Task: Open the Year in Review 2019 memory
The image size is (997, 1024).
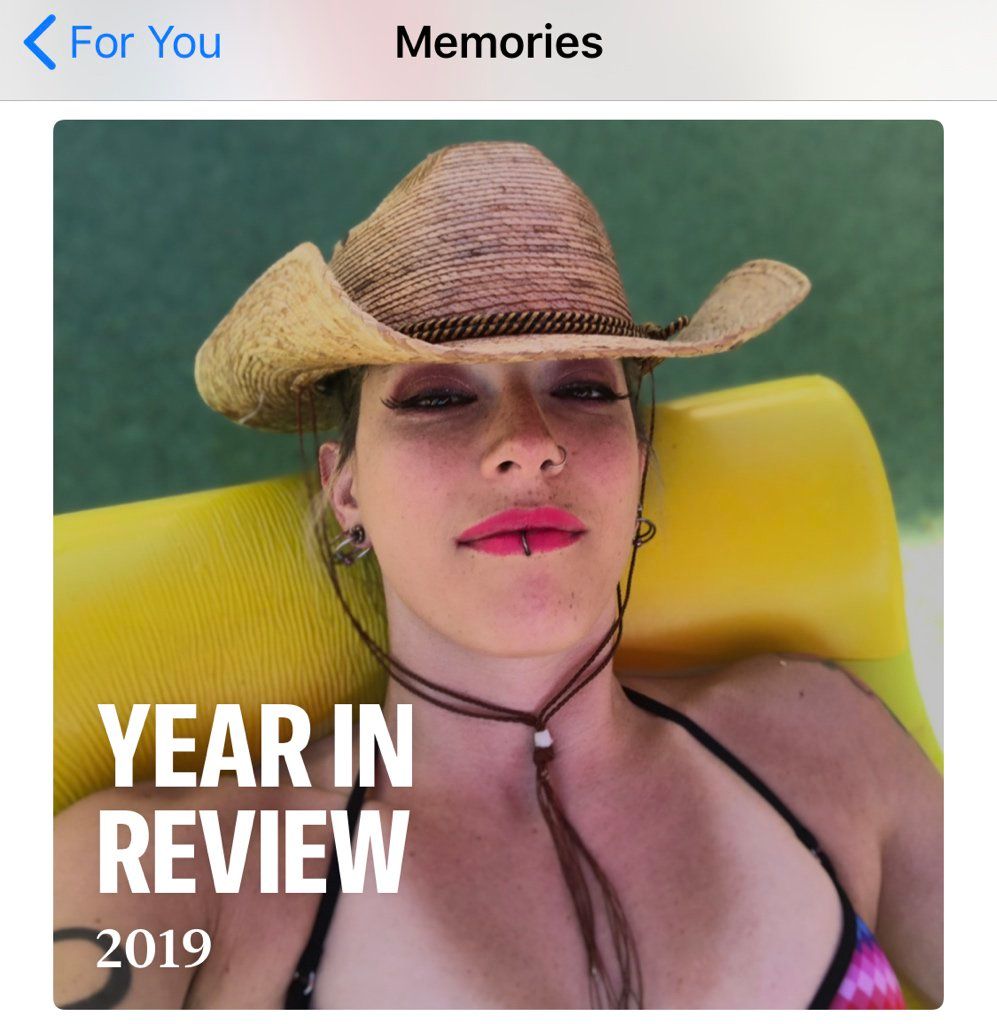Action: pyautogui.click(x=498, y=564)
